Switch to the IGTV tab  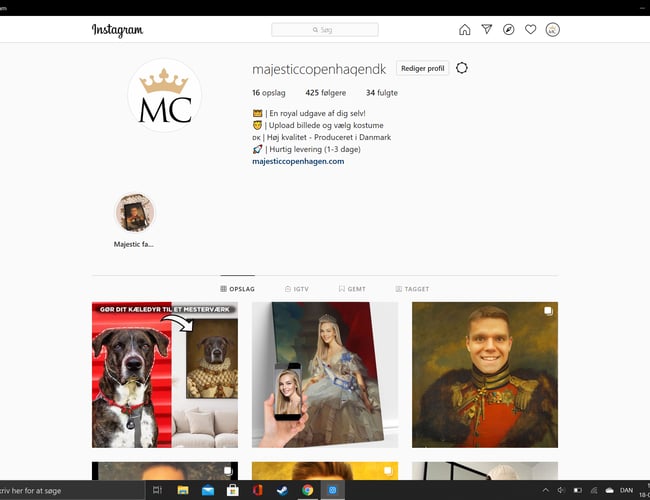pyautogui.click(x=296, y=289)
